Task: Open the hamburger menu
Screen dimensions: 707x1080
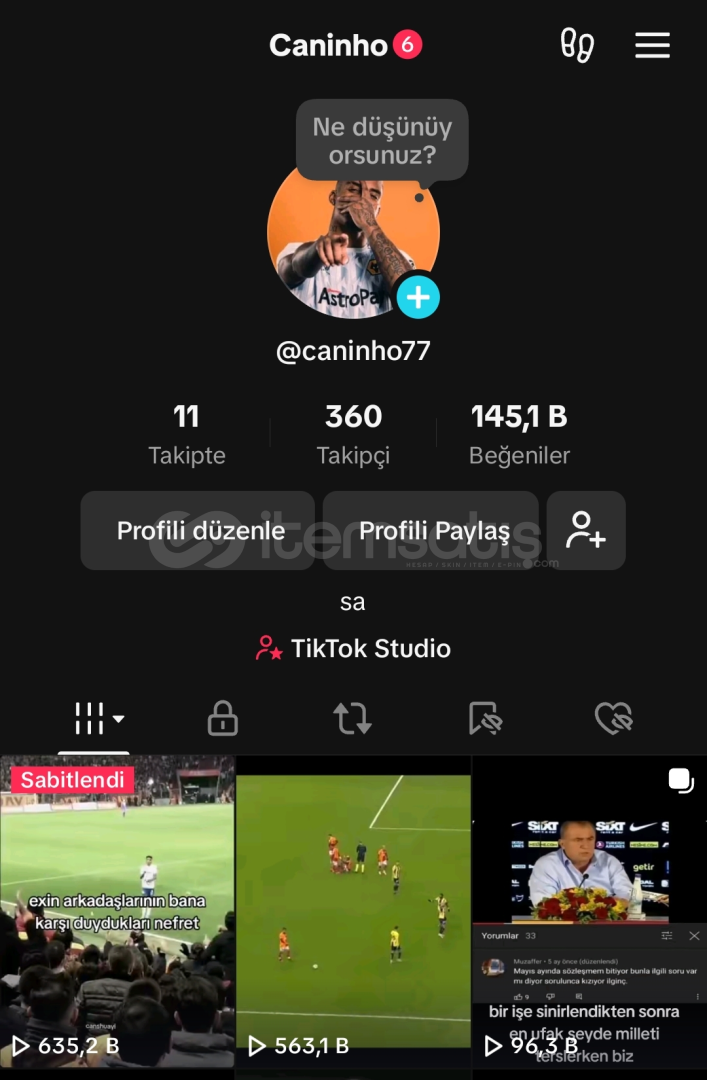Action: (652, 46)
